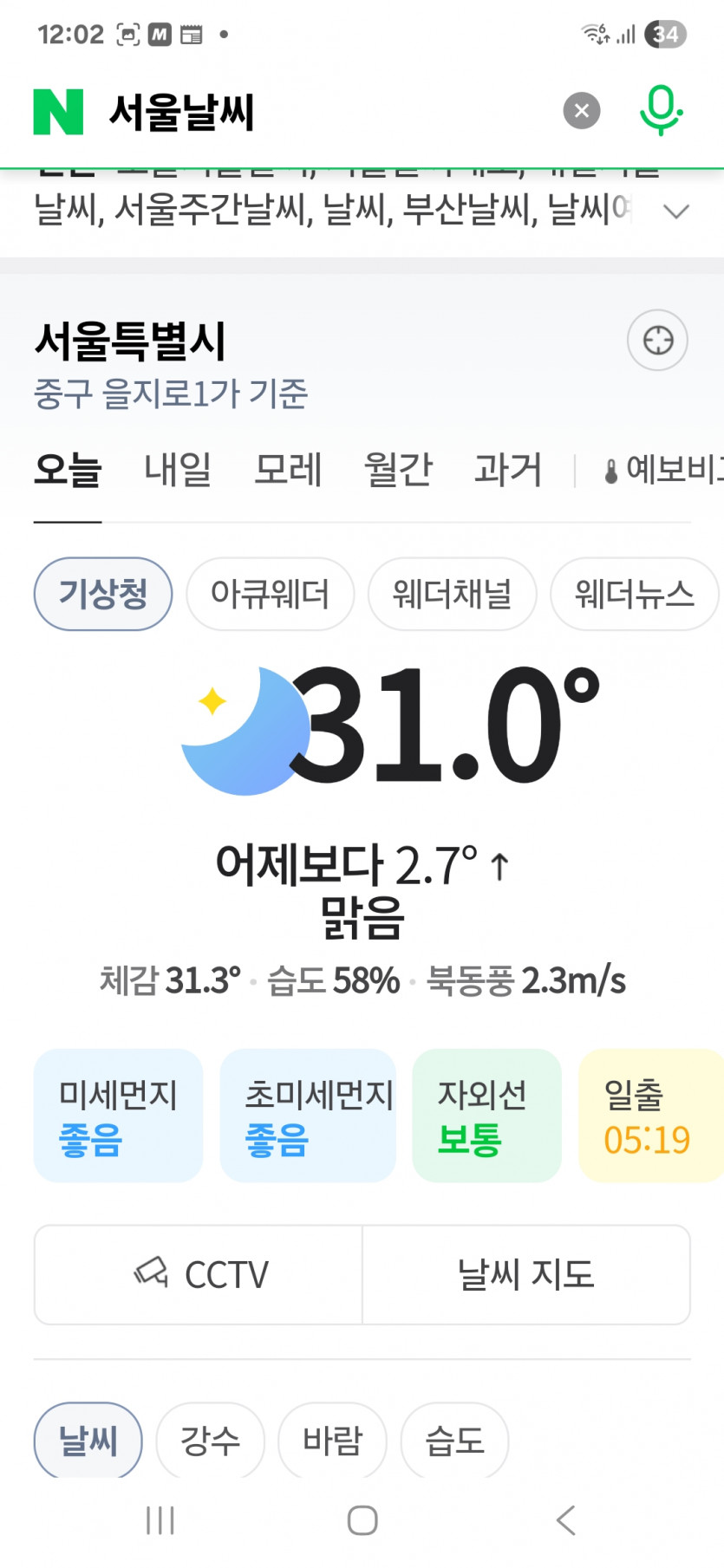Viewport: 724px width, 1568px height.
Task: Switch to the 내일 tab
Action: coord(178,470)
